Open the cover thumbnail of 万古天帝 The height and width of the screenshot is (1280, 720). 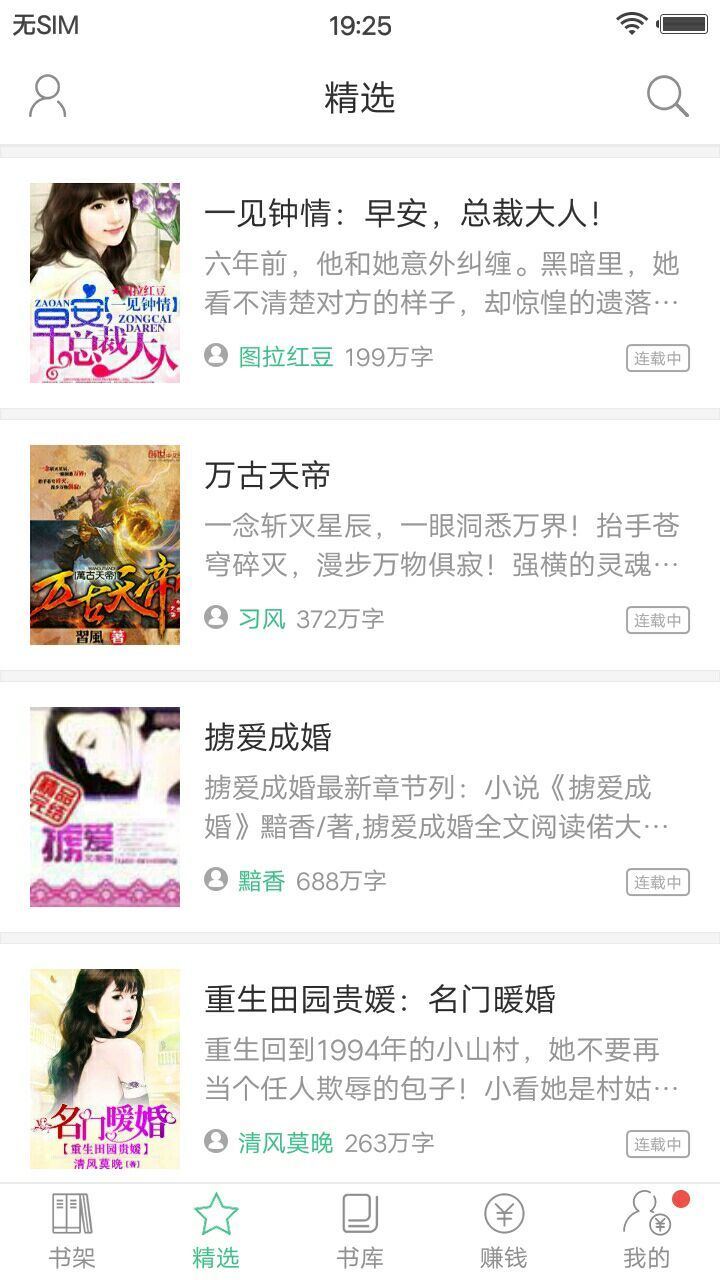[x=104, y=547]
